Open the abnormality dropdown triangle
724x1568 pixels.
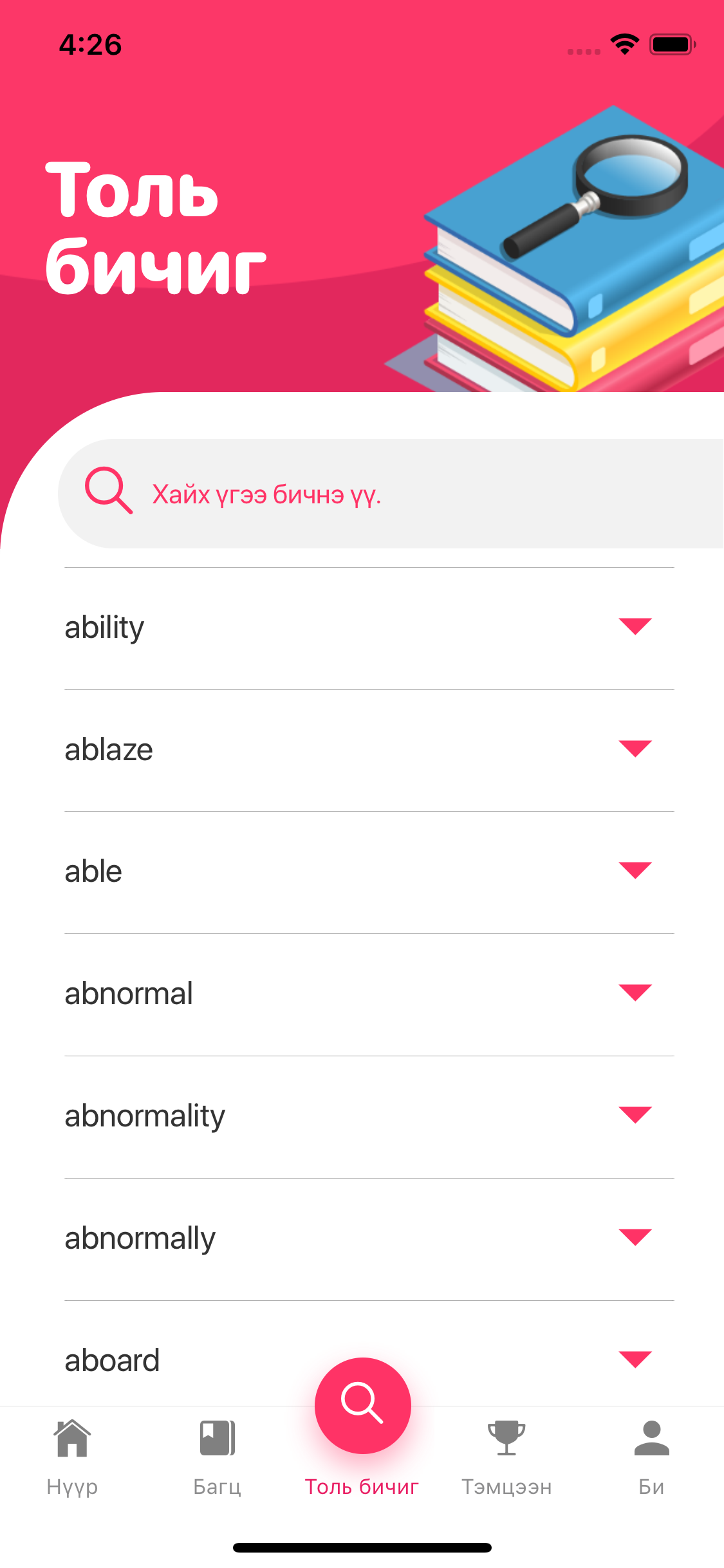(636, 1115)
